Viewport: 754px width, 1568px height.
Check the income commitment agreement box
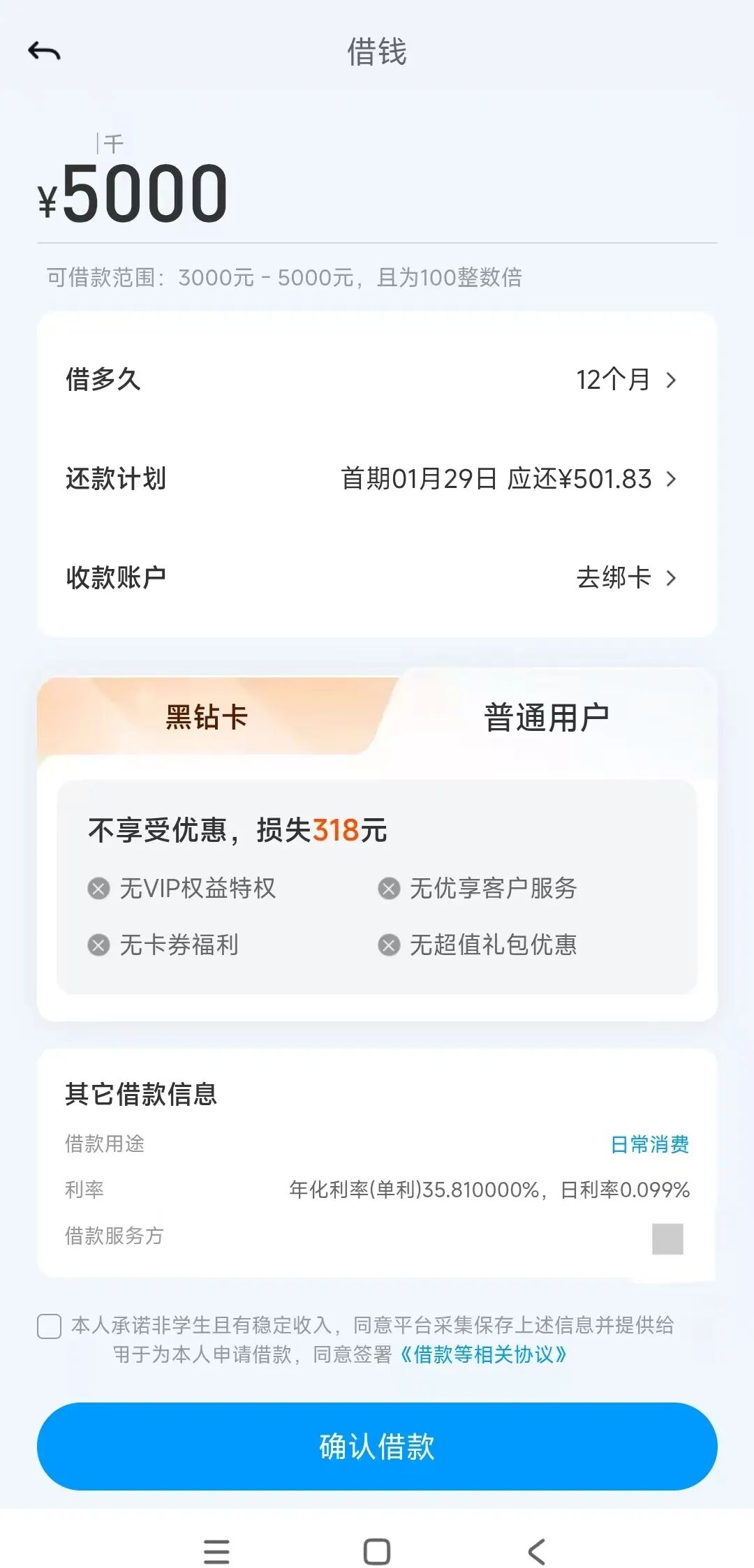point(50,1326)
